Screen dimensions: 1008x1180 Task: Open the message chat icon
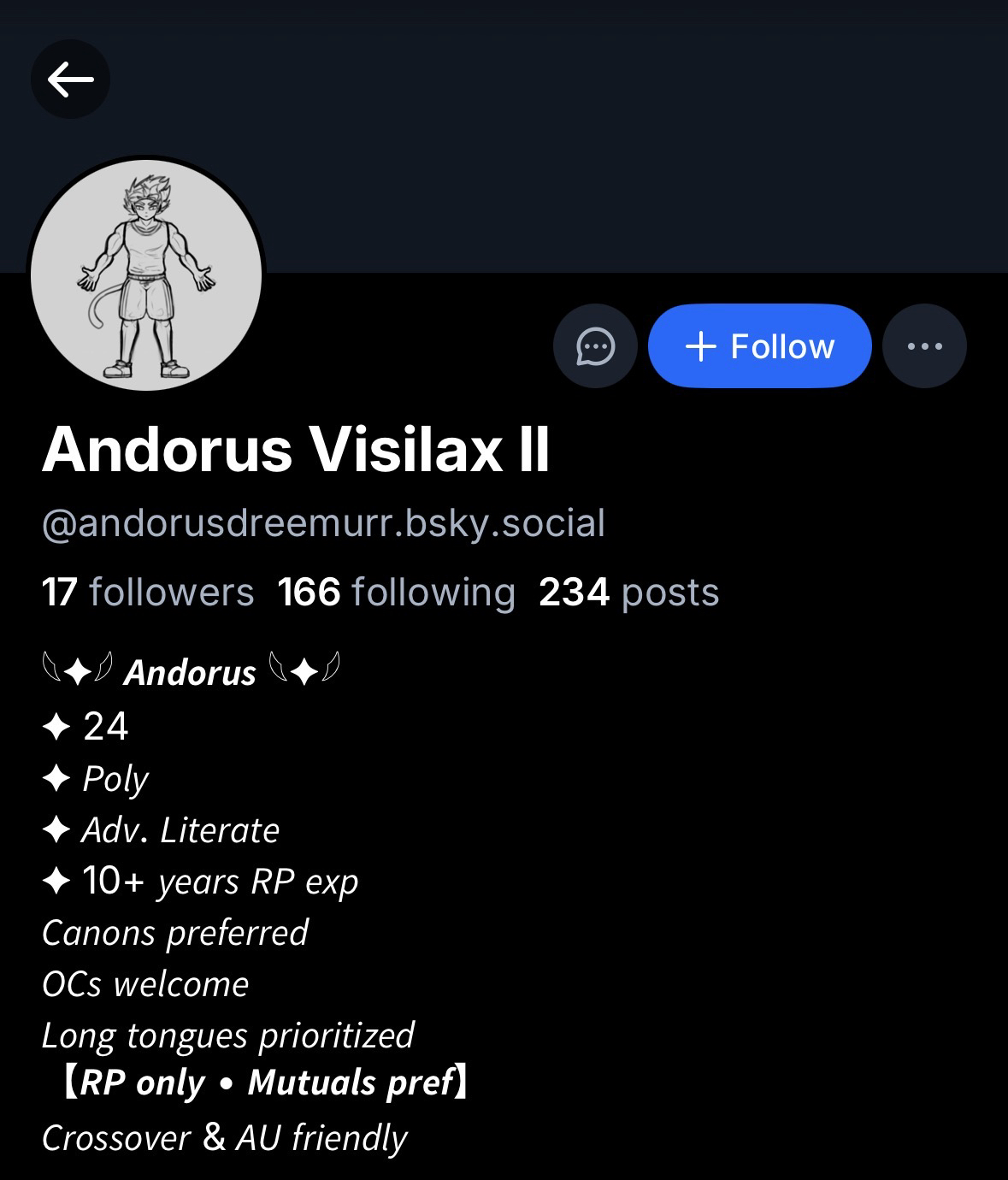(595, 346)
